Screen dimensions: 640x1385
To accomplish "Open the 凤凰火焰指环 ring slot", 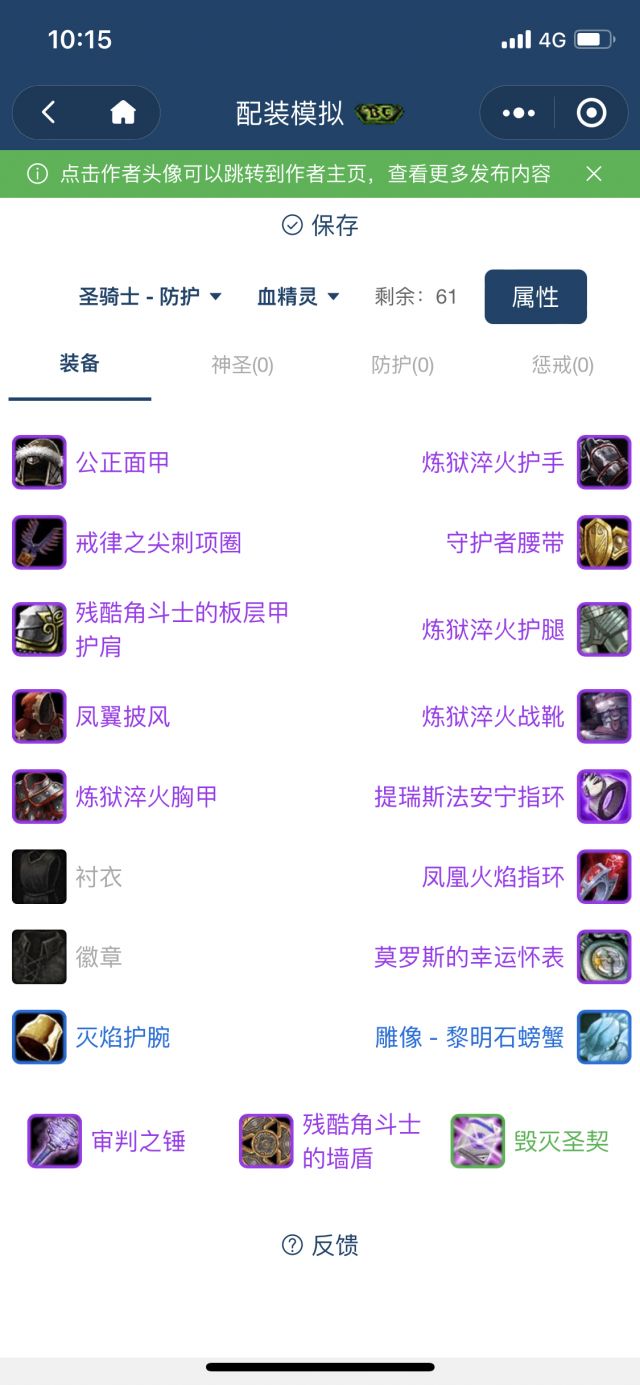I will tap(493, 877).
